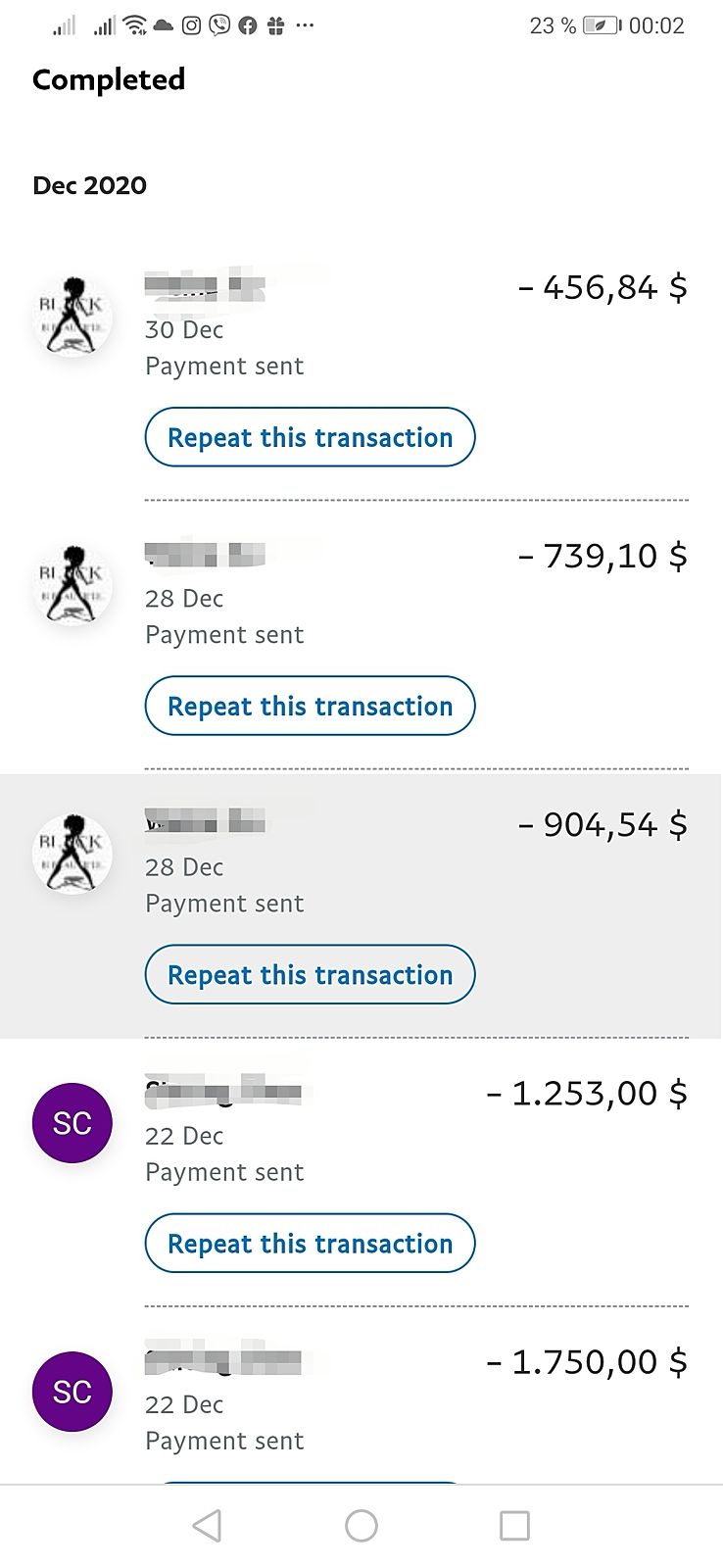Repeat the 1.253,00 $ payment
The image size is (723, 1568).
(310, 1243)
